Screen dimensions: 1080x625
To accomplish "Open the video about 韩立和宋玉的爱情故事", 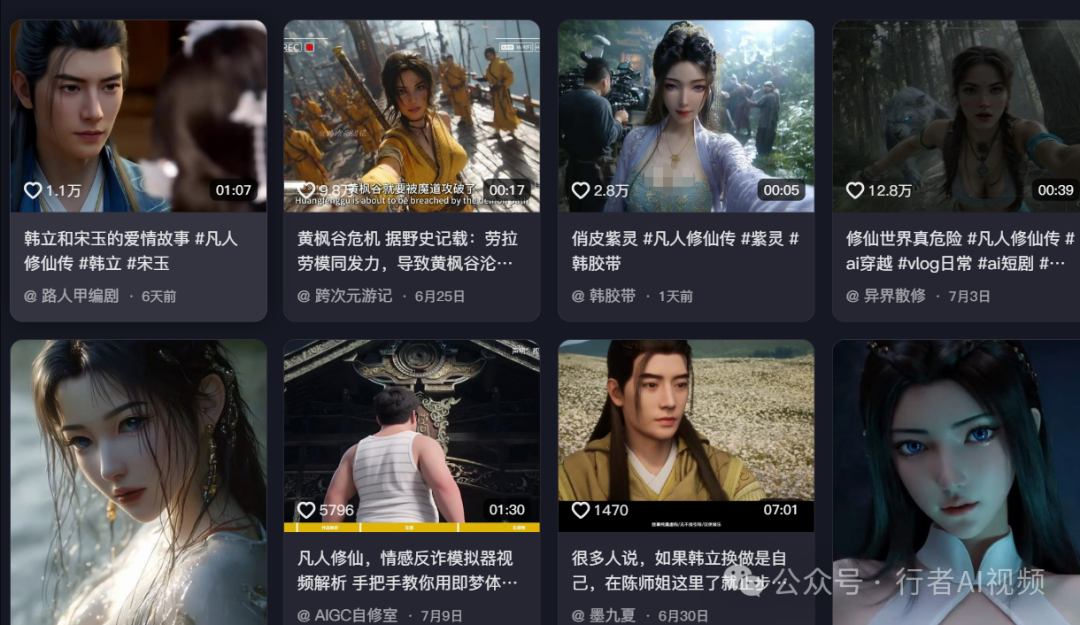I will tap(138, 116).
